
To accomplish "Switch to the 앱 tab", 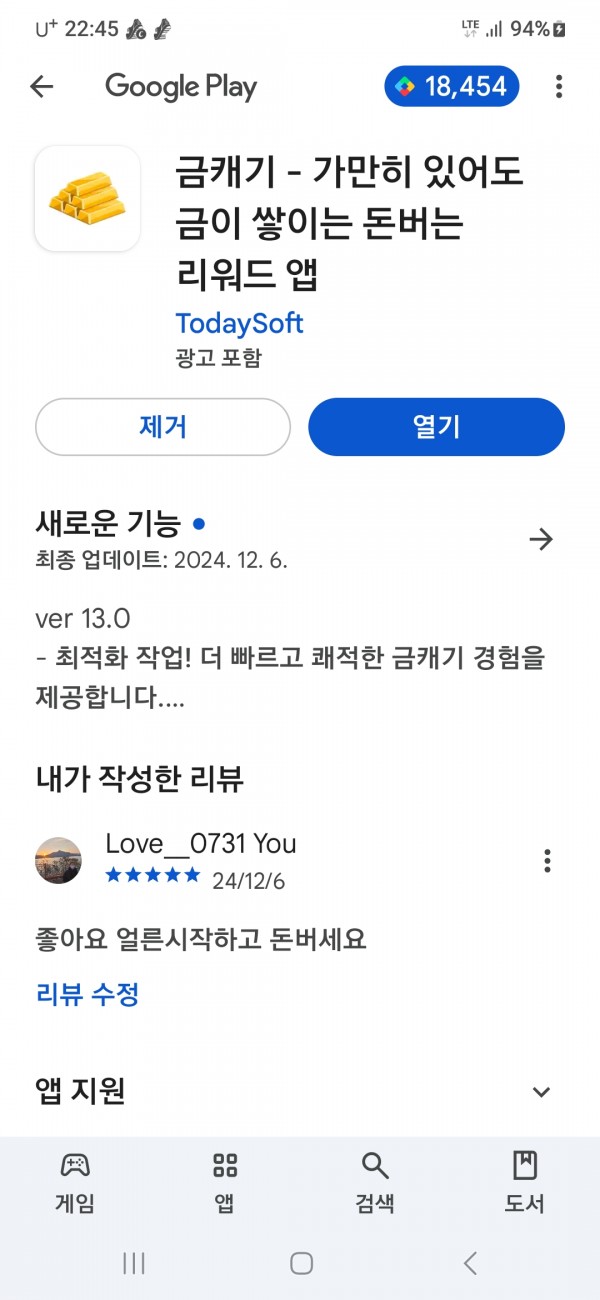I will coord(225,1182).
